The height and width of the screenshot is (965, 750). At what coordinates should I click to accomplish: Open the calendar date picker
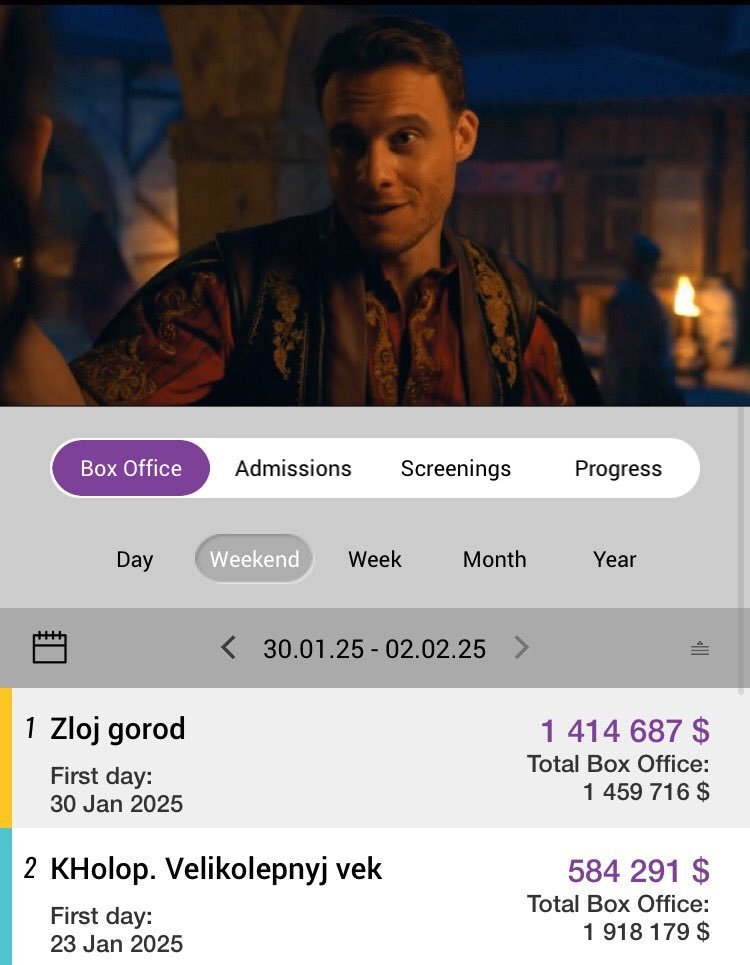[50, 648]
